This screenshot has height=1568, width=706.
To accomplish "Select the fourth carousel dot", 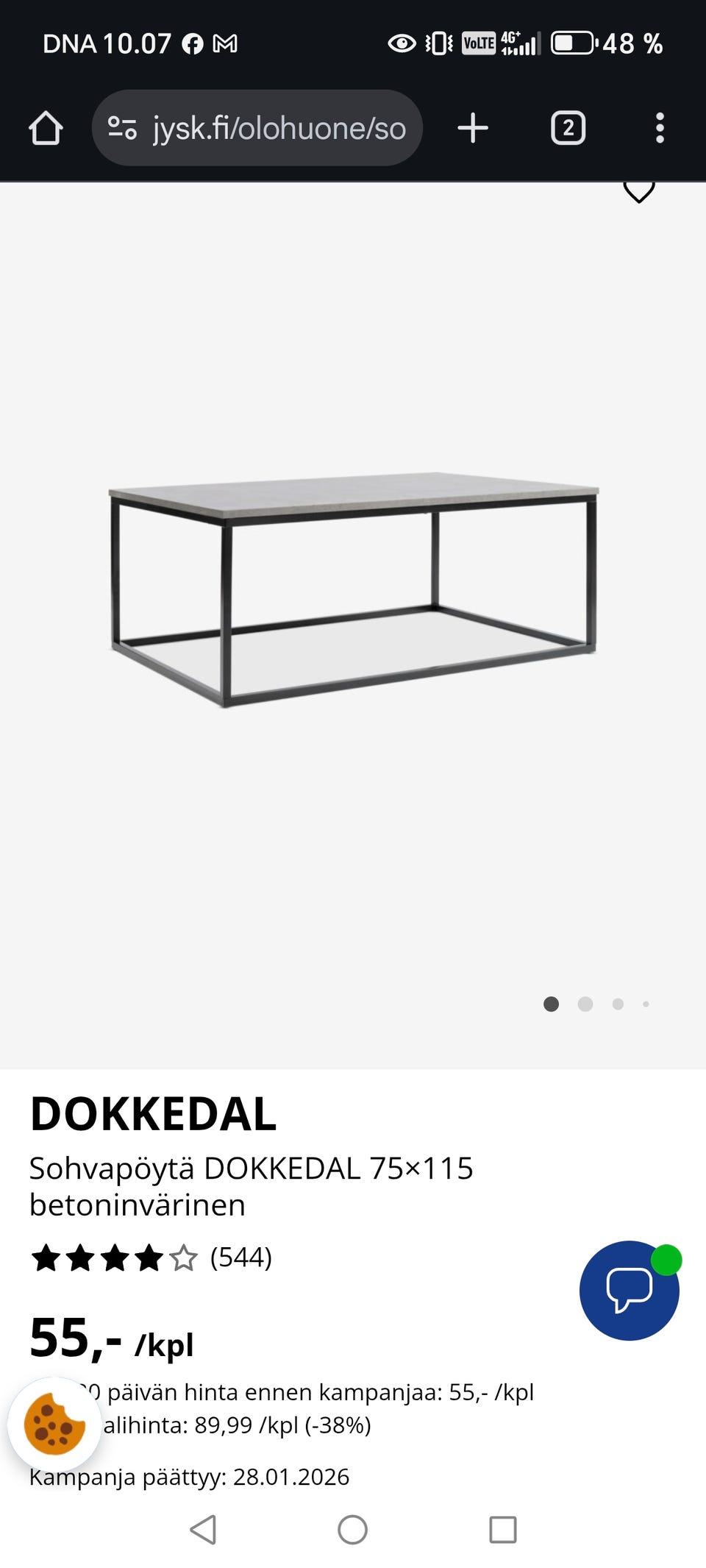I will [646, 1004].
